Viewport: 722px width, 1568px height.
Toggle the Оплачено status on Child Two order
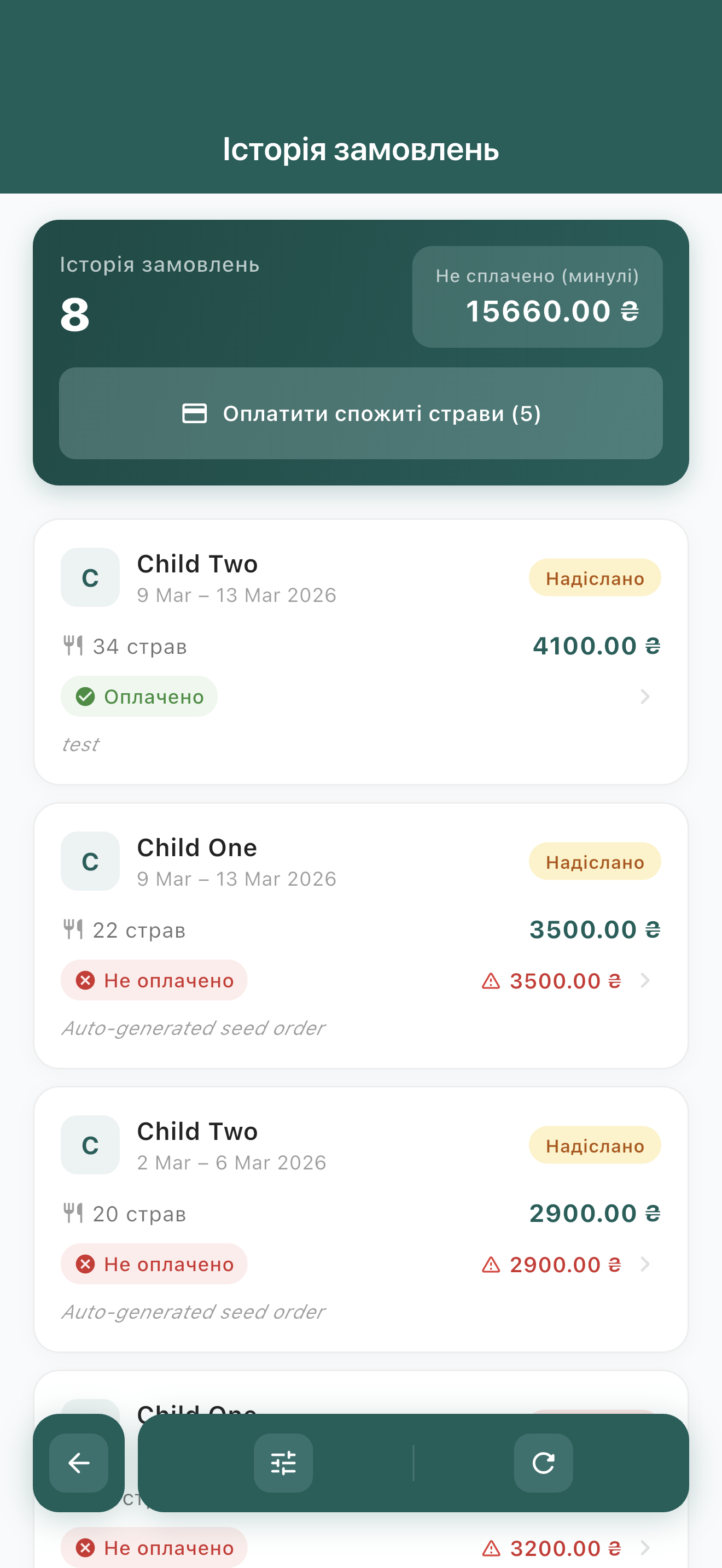138,696
